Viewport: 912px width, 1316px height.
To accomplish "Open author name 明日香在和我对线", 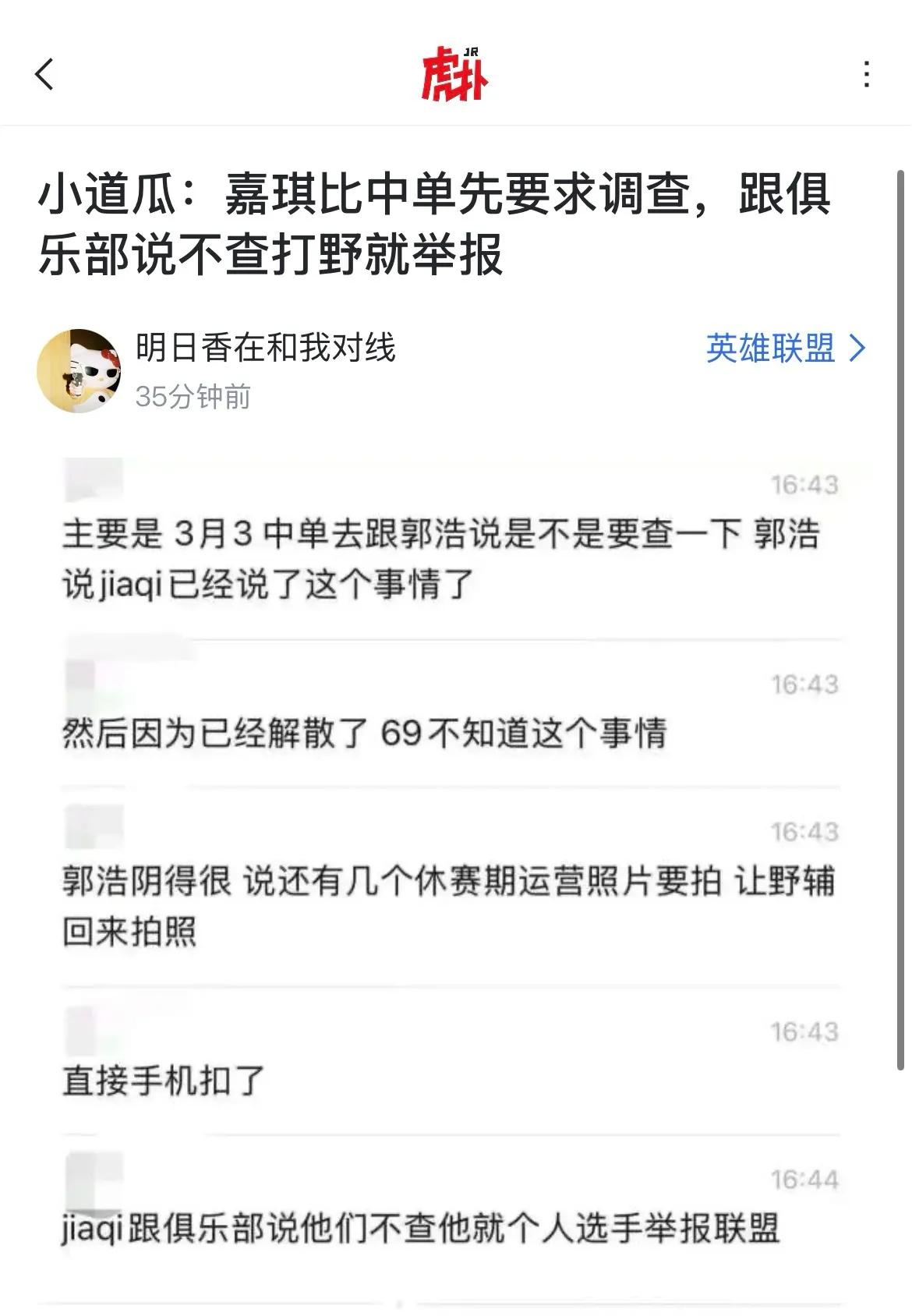I will [266, 348].
